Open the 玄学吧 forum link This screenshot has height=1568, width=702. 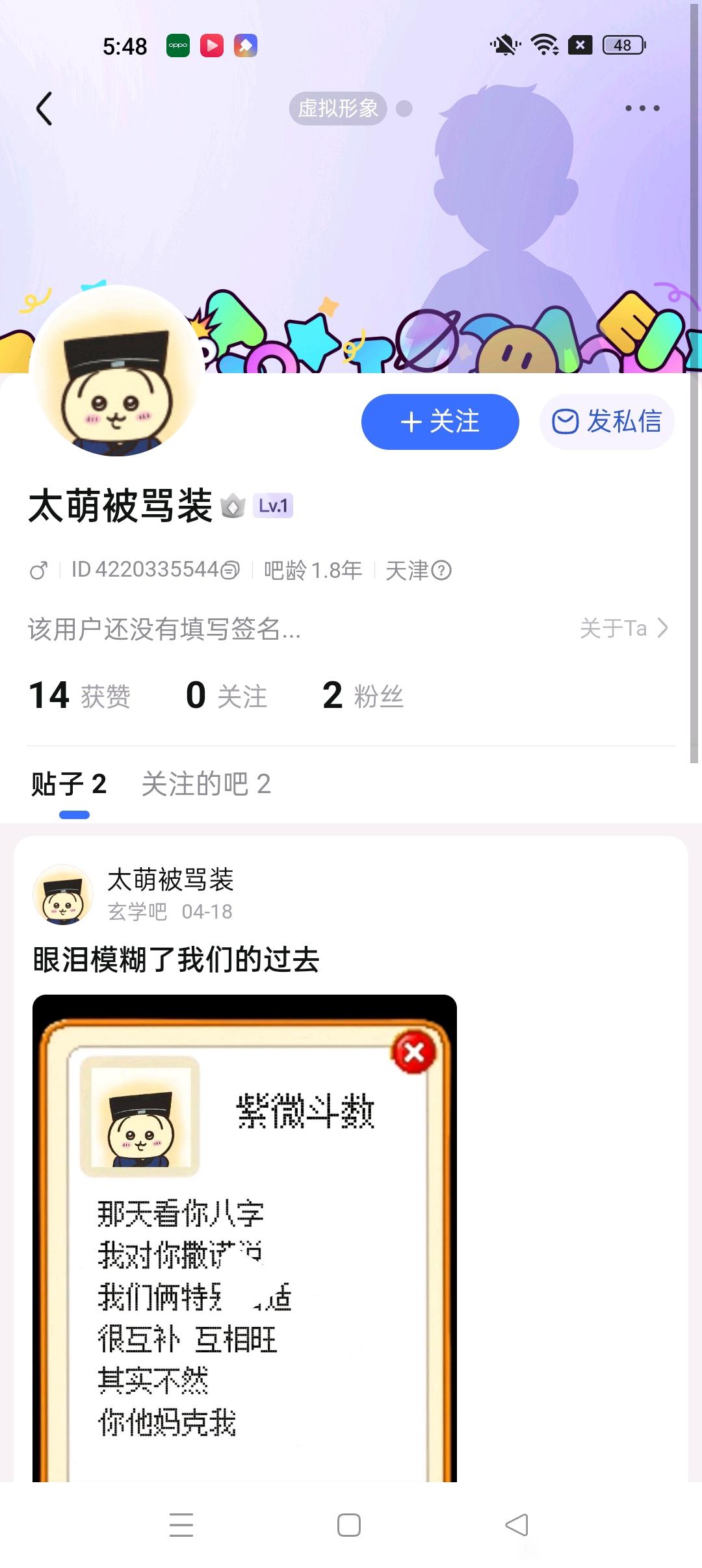[x=138, y=911]
